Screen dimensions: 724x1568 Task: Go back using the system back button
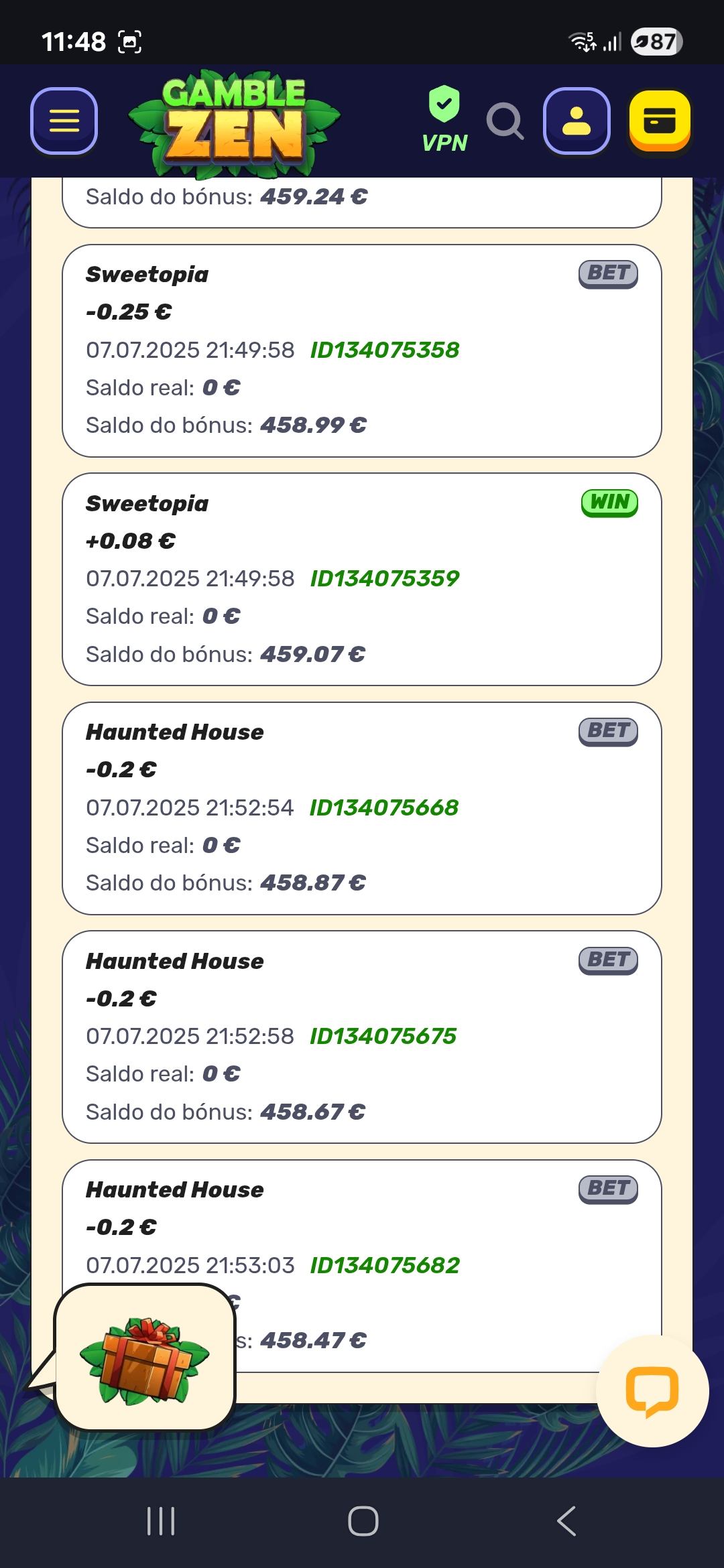pos(566,1521)
